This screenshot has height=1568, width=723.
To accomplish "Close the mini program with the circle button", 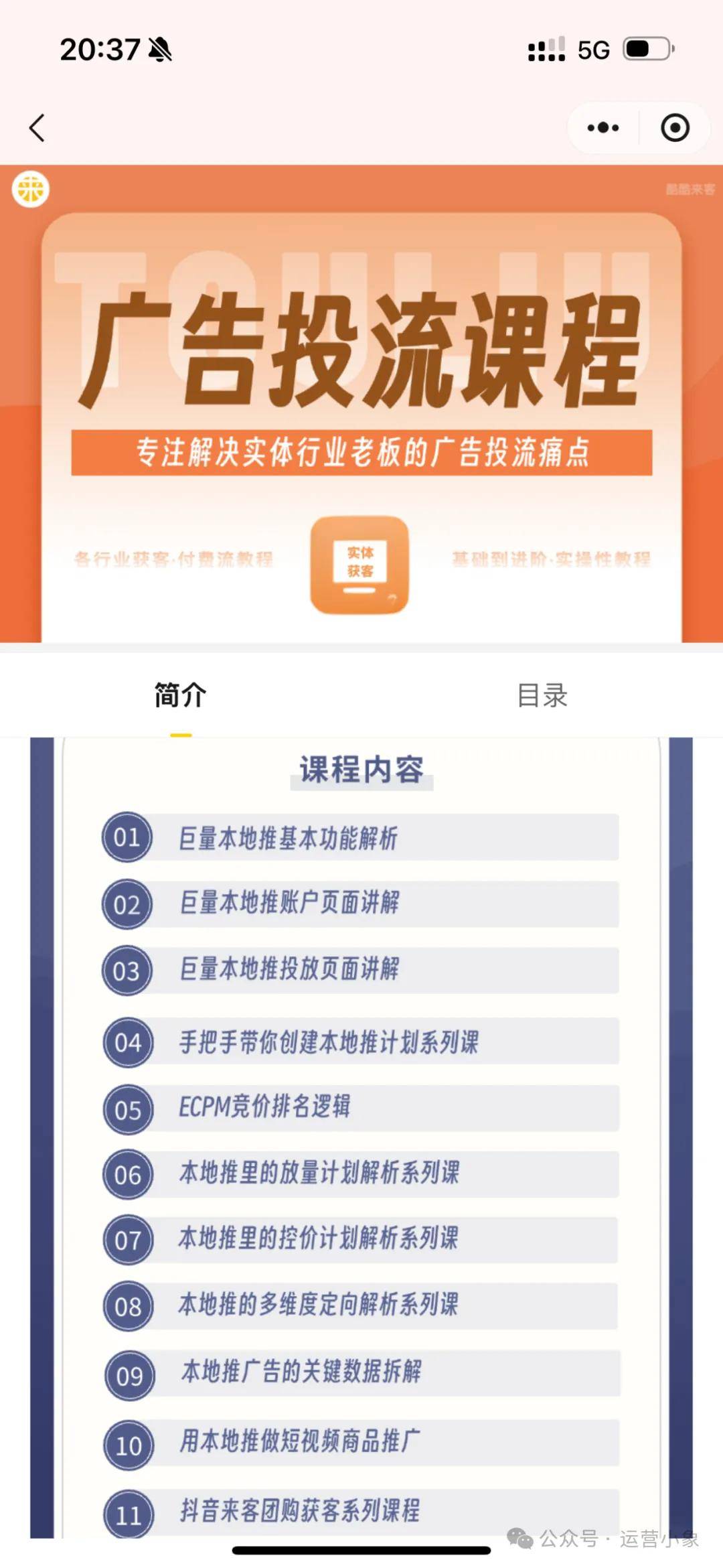I will (x=675, y=127).
